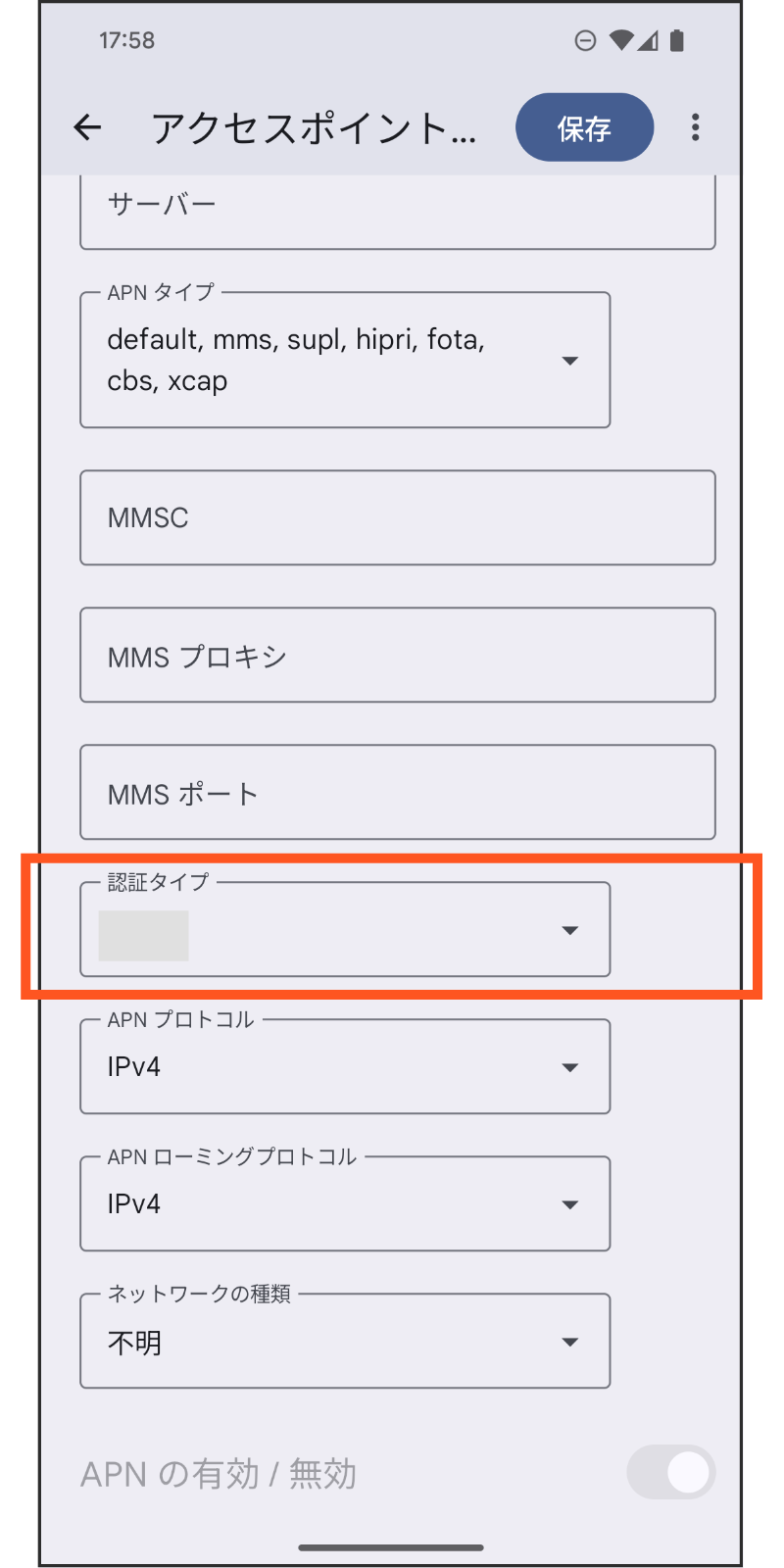
Task: Tap the 保存 button
Action: [x=584, y=127]
